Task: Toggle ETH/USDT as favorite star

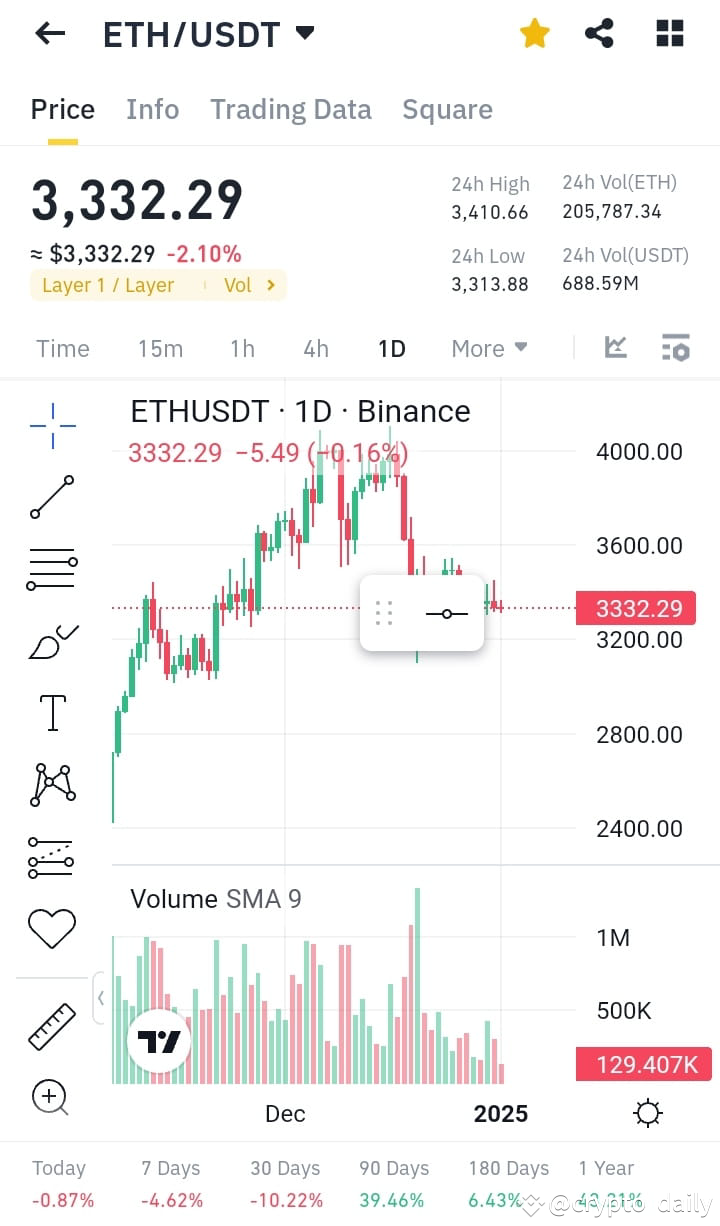Action: coord(535,33)
